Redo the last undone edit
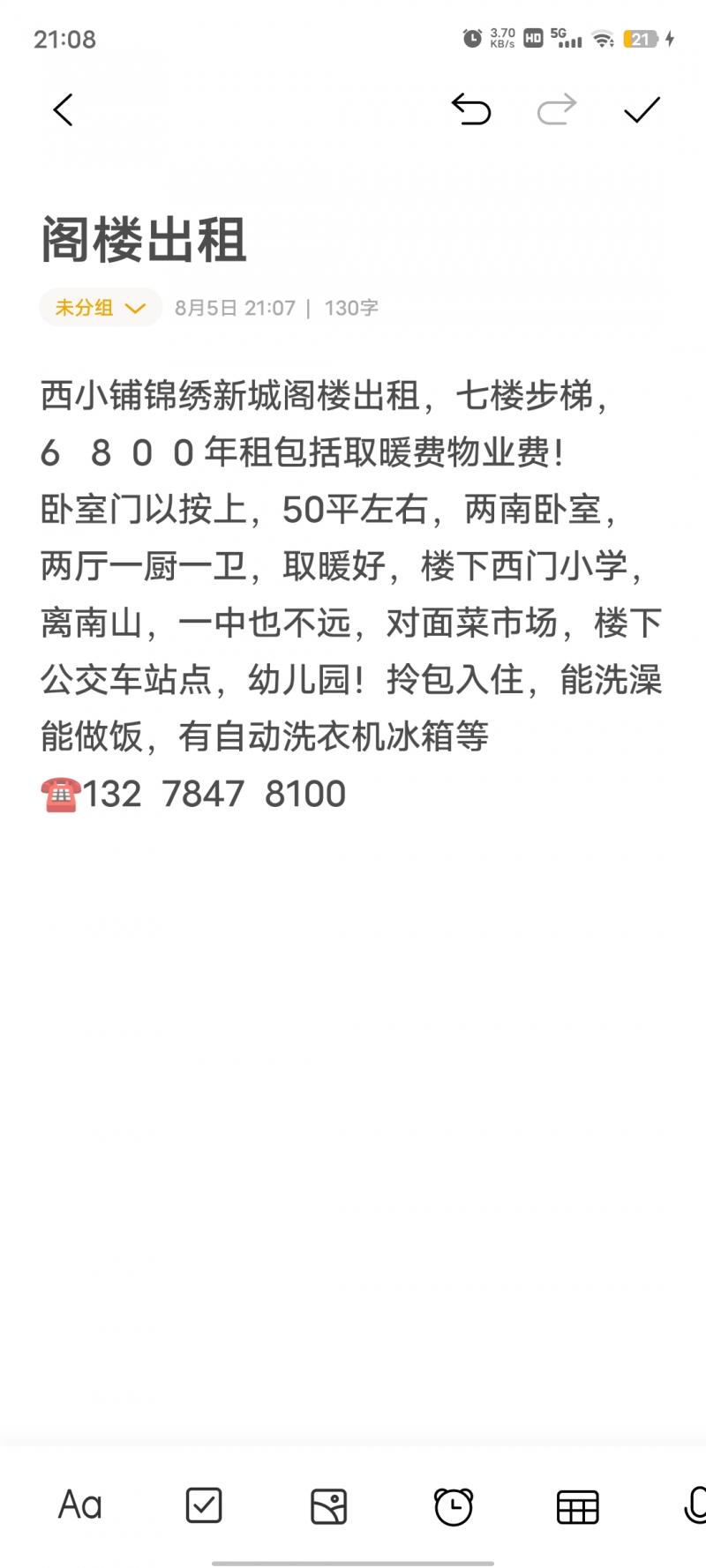Viewport: 706px width, 1568px height. coord(557,109)
